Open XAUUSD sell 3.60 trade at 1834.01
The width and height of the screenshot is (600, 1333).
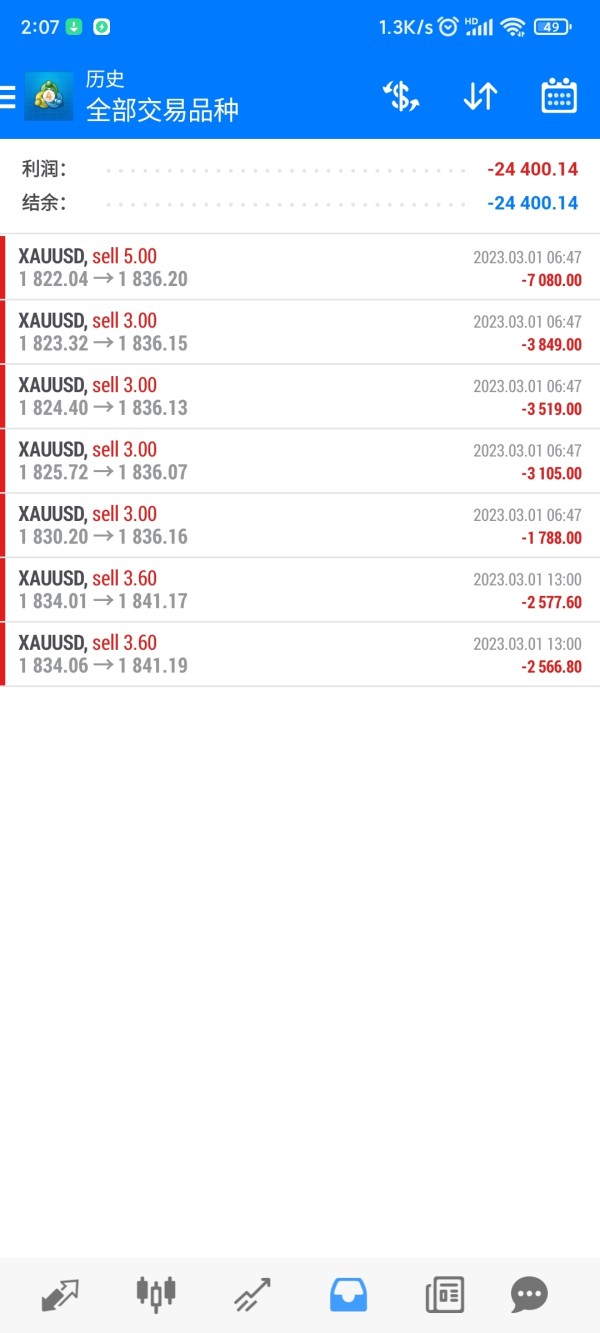pos(300,590)
